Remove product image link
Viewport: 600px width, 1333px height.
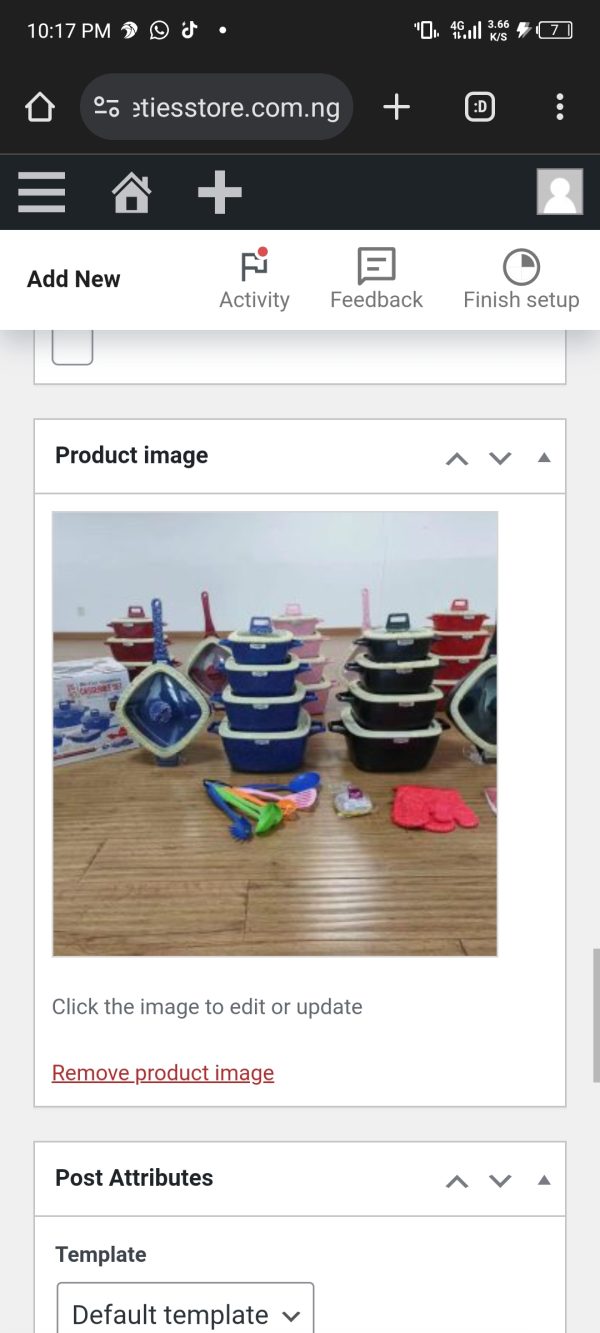[163, 1073]
